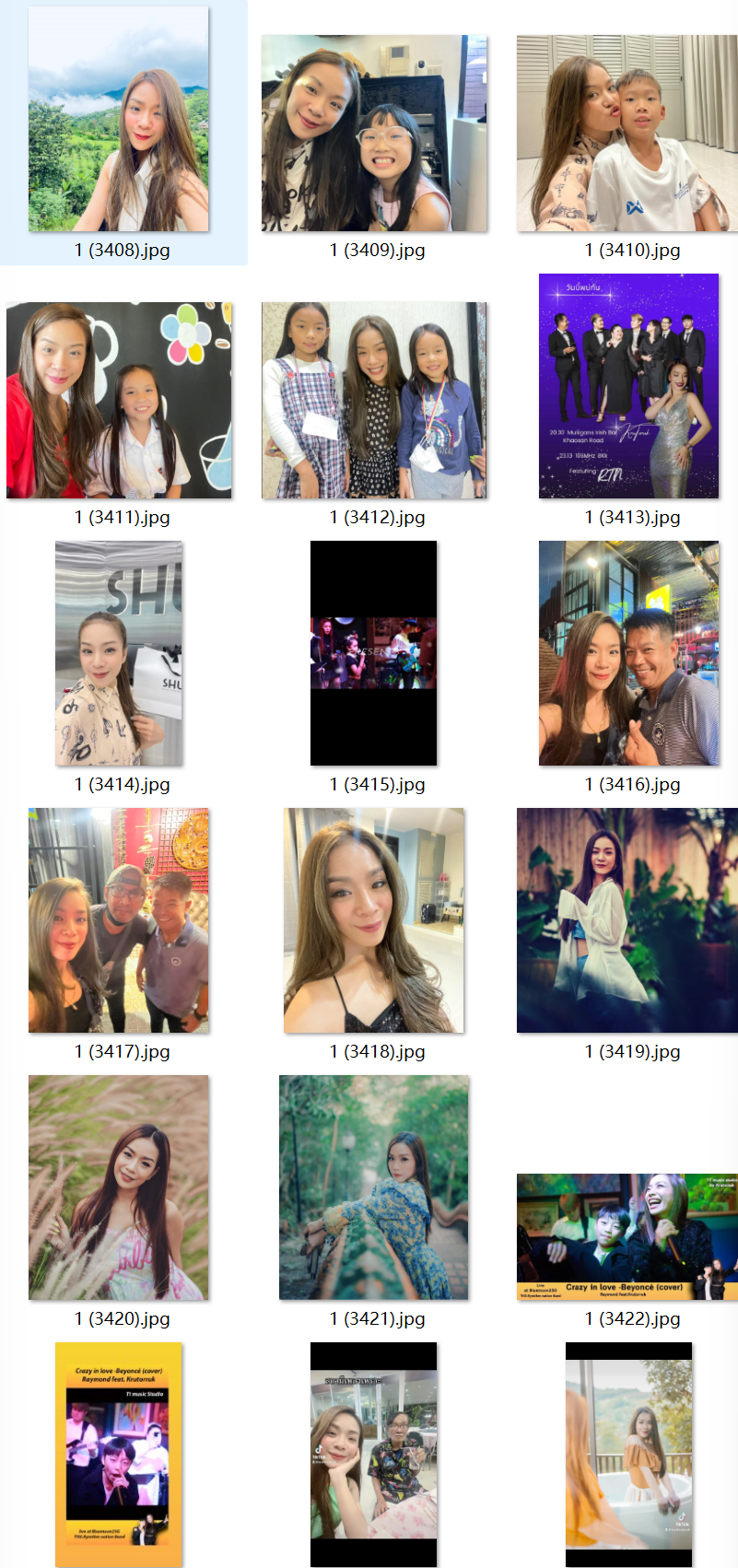View the selfie 1 (3418).jpg
This screenshot has height=1568, width=738.
[x=374, y=920]
